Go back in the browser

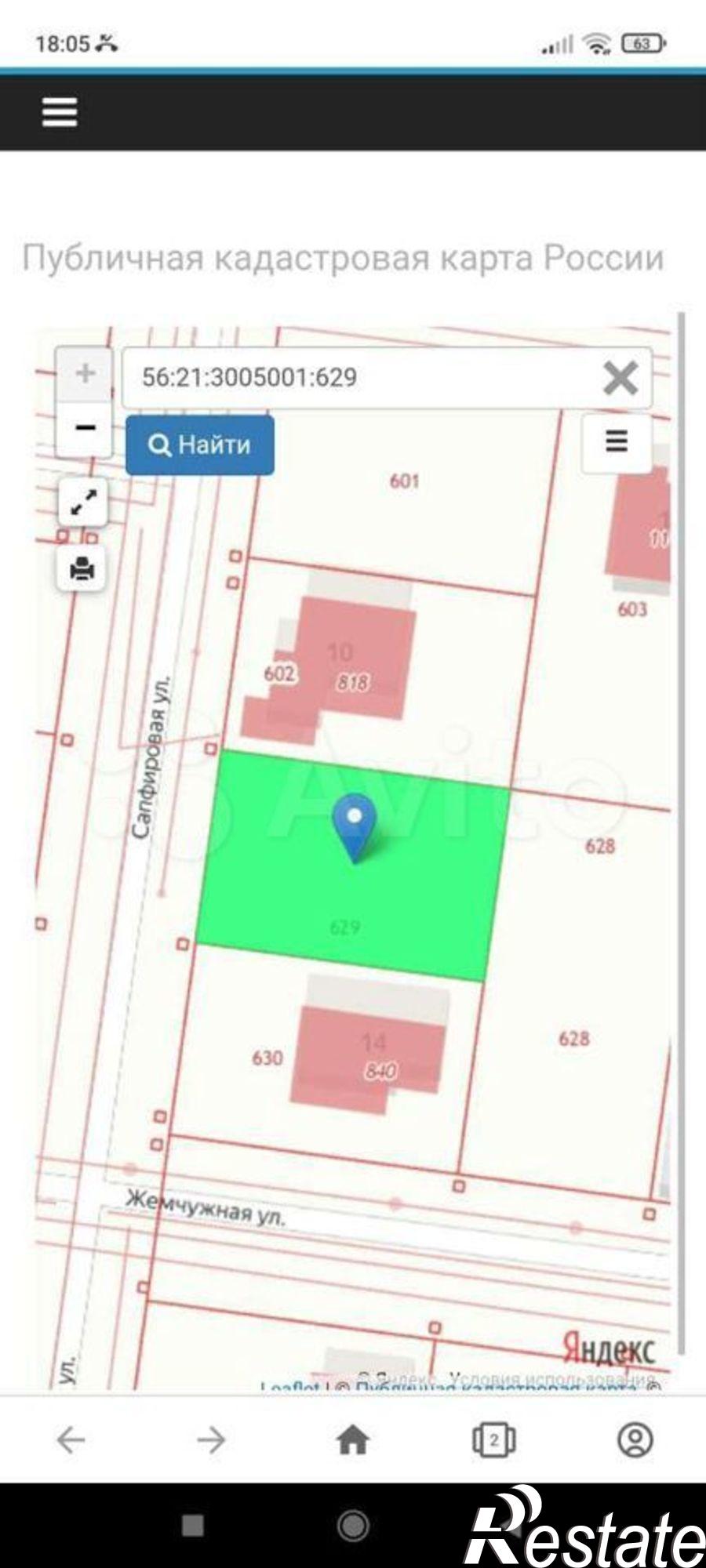coord(71,1439)
